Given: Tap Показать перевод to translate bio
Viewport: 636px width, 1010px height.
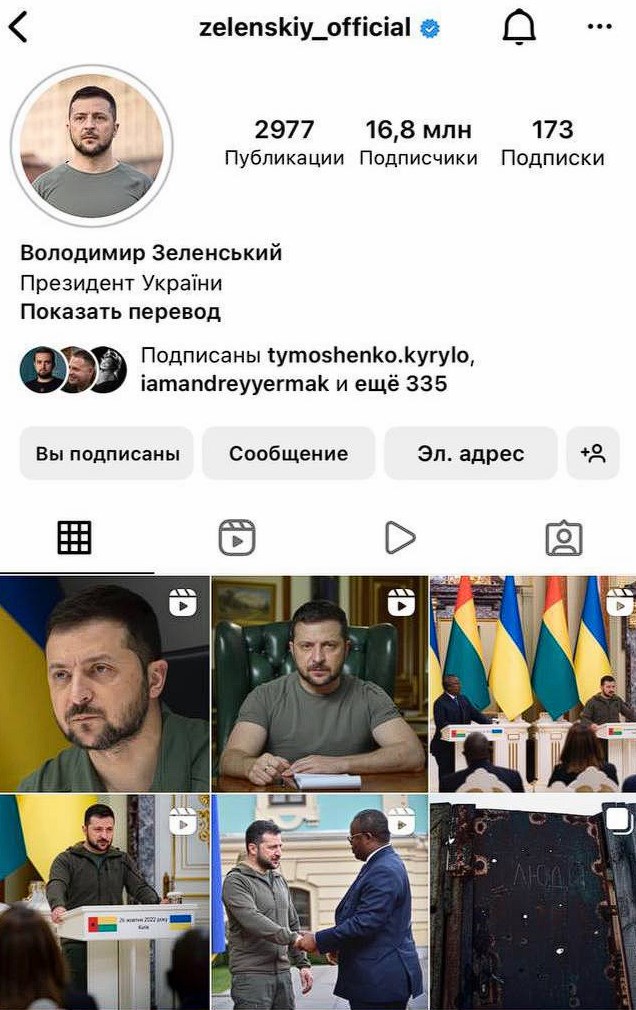Looking at the screenshot, I should pos(120,312).
